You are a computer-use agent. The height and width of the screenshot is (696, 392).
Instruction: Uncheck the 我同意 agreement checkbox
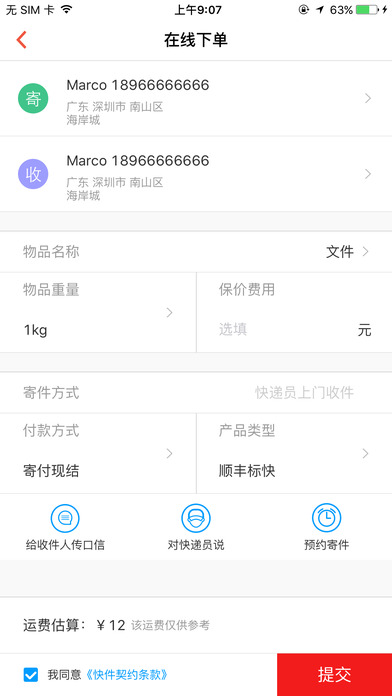coord(31,675)
